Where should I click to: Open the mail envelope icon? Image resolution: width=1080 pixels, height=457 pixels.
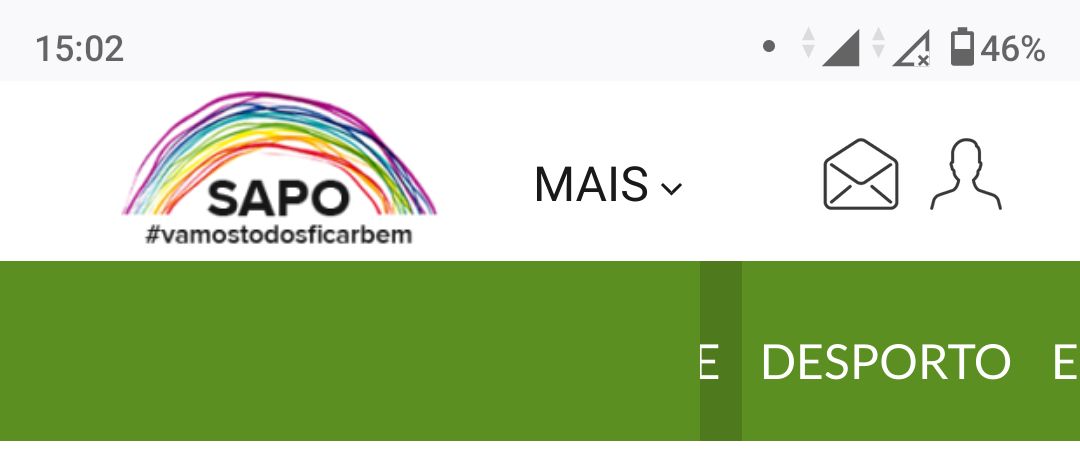click(860, 175)
